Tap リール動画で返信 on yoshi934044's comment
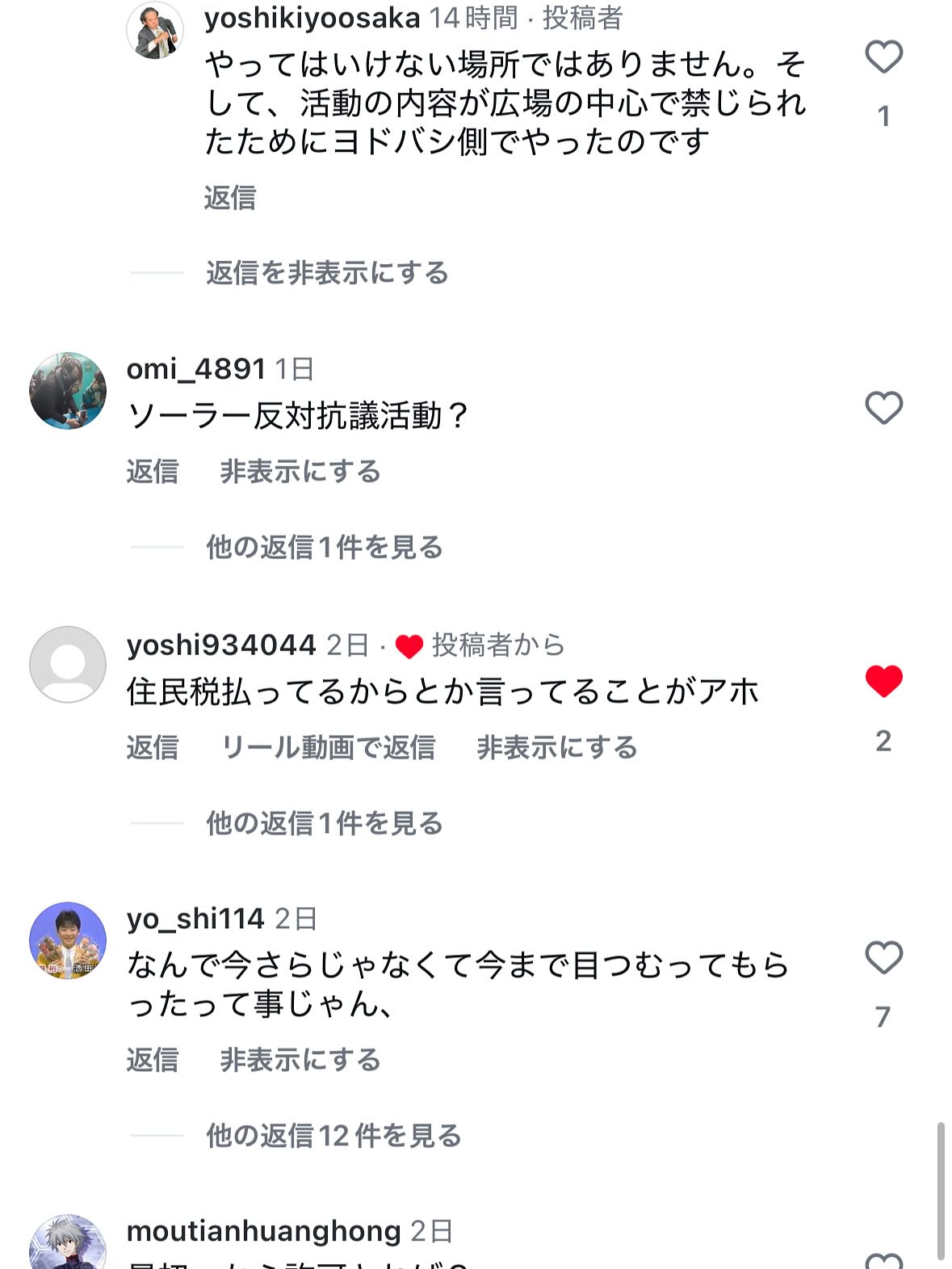This screenshot has width=952, height=1269. click(328, 748)
